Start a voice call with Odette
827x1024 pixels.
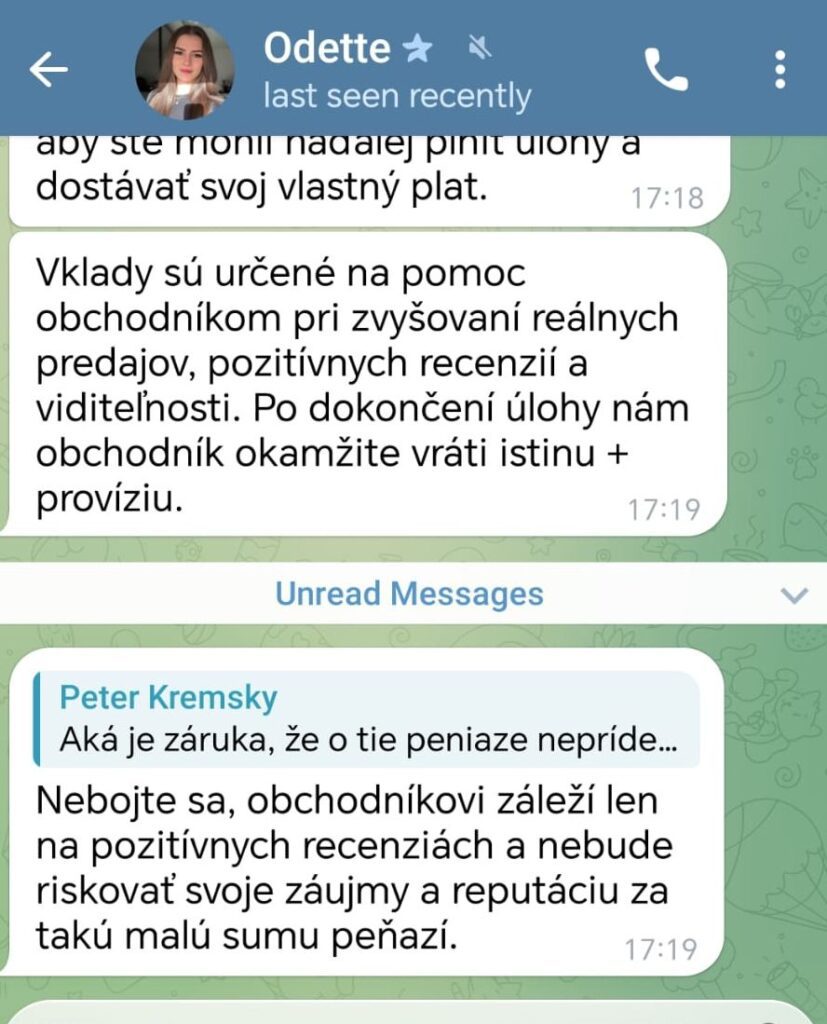tap(665, 69)
